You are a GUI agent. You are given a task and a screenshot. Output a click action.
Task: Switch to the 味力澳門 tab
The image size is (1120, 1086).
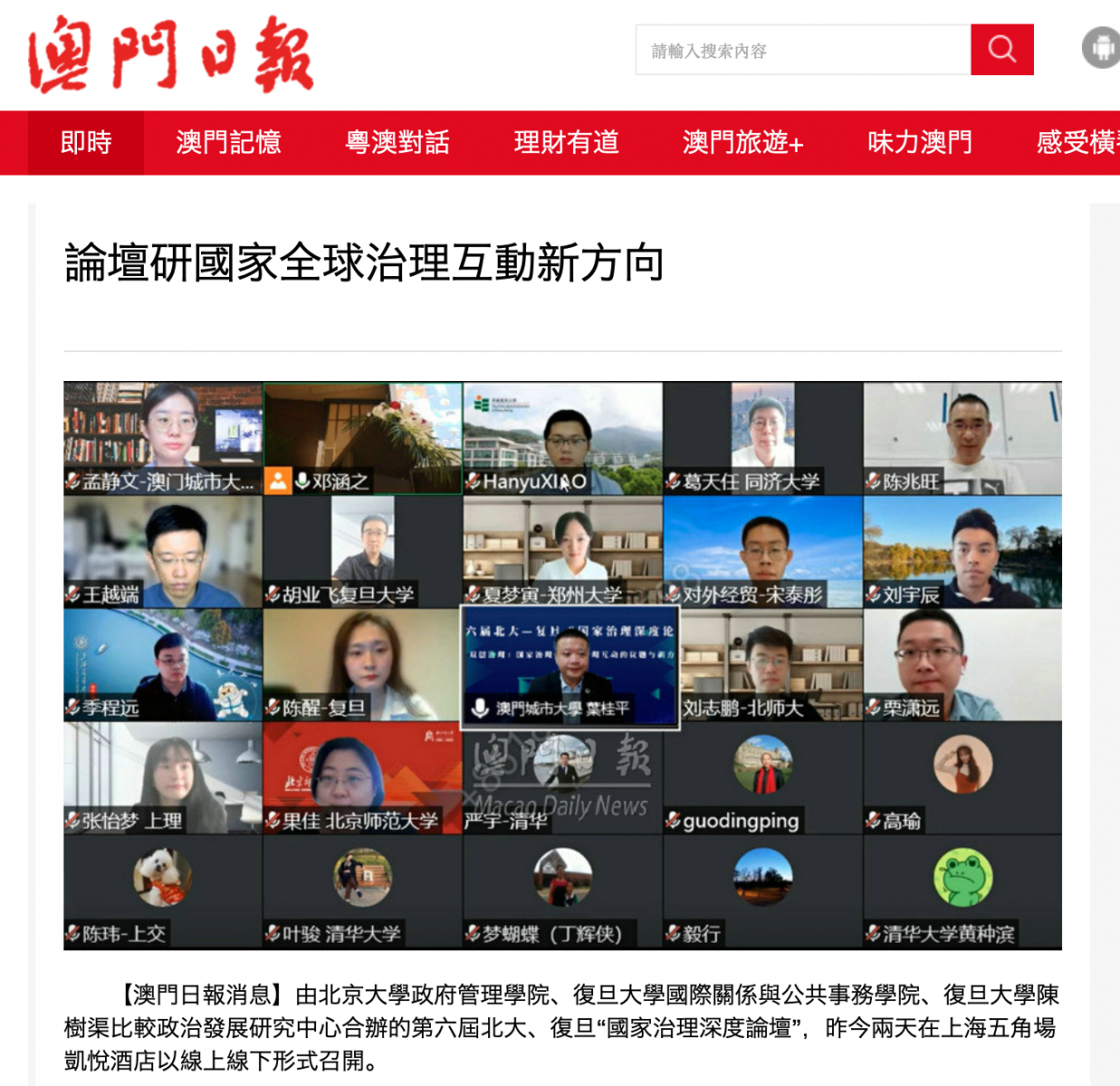(919, 143)
